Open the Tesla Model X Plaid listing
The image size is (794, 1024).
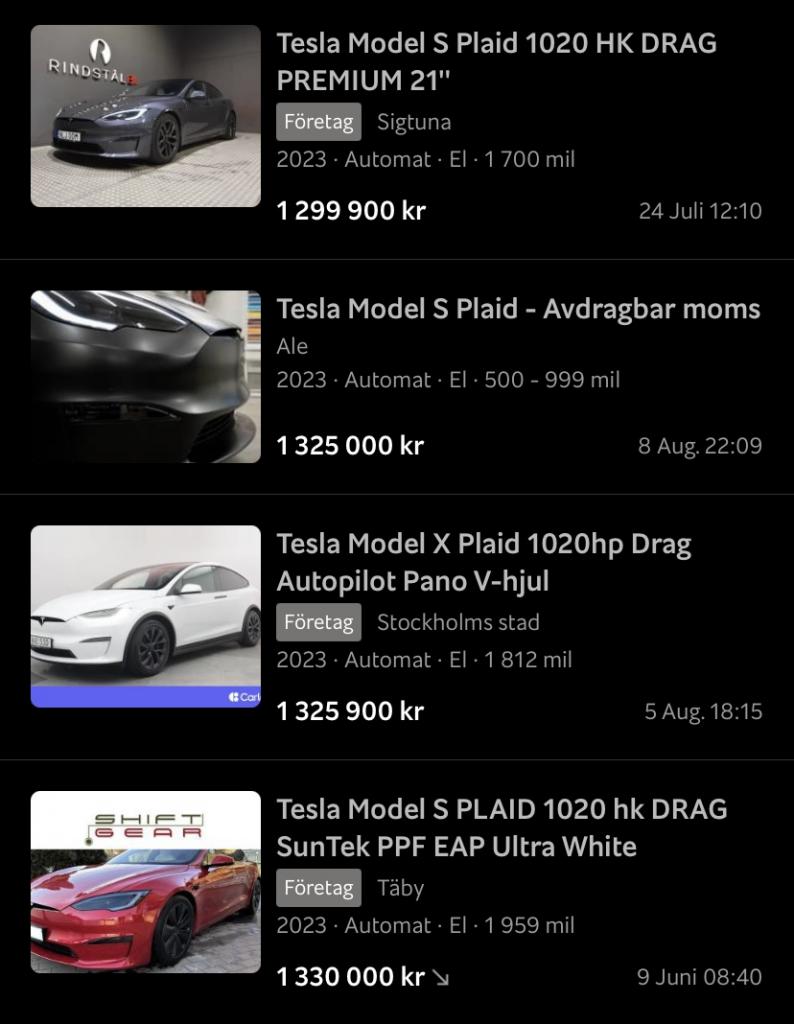(484, 562)
